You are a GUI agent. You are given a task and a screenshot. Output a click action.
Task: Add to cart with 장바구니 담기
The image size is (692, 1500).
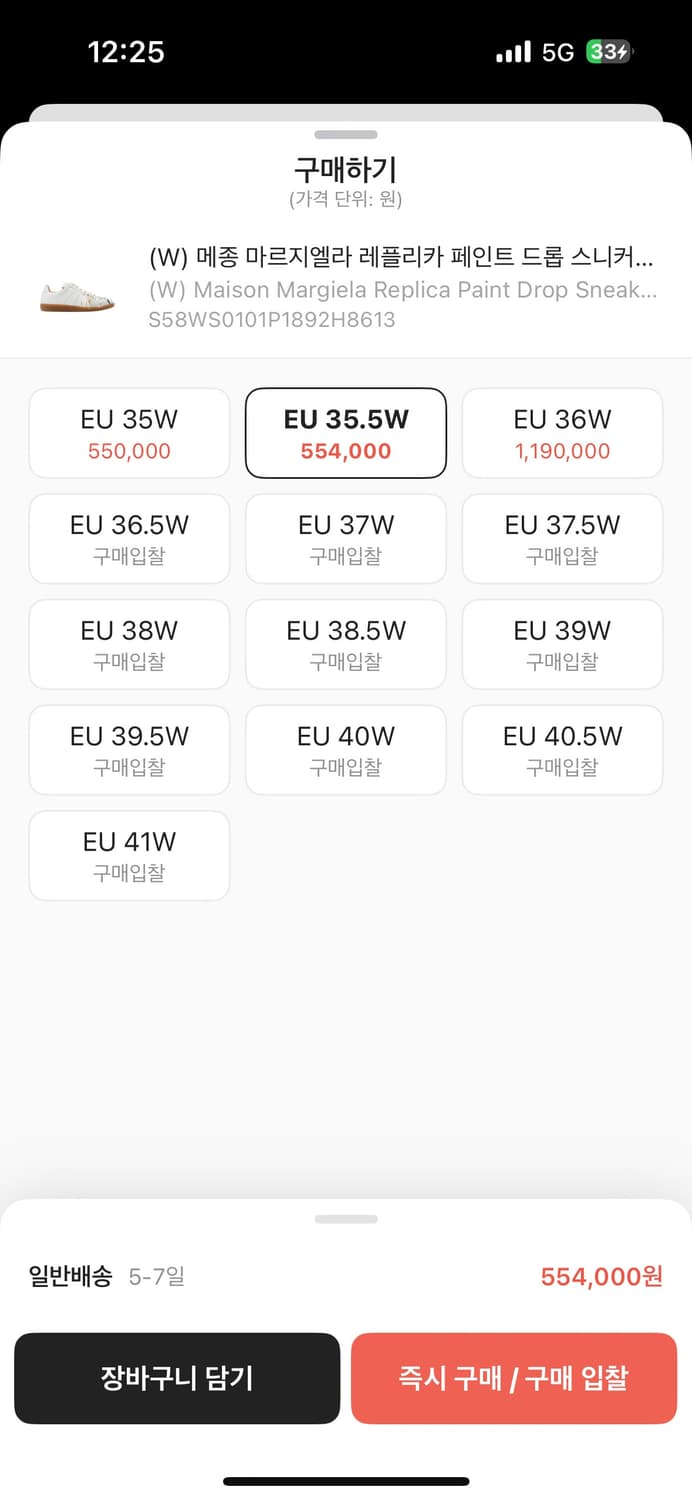coord(177,1378)
